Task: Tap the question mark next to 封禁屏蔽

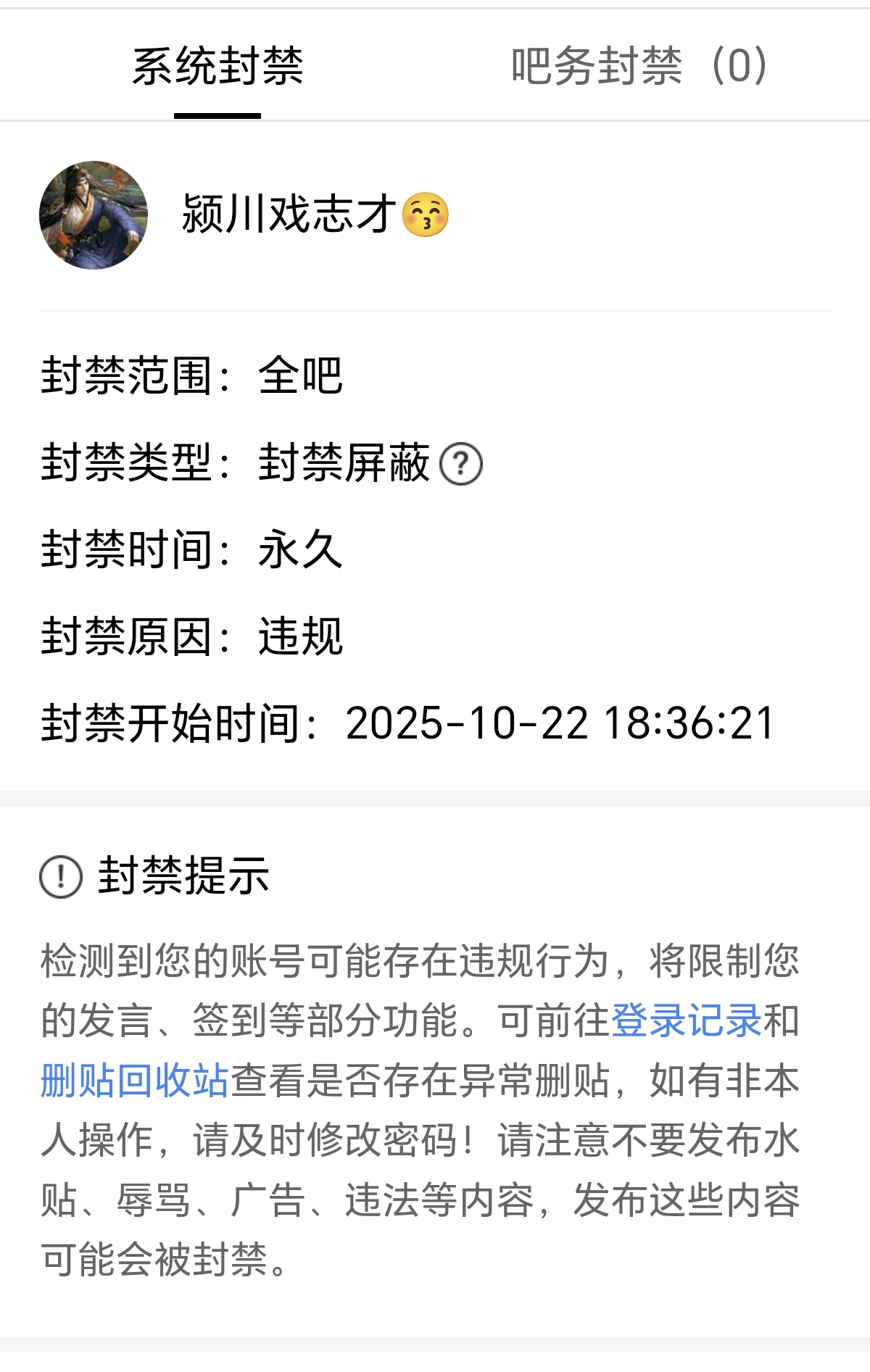Action: [461, 464]
